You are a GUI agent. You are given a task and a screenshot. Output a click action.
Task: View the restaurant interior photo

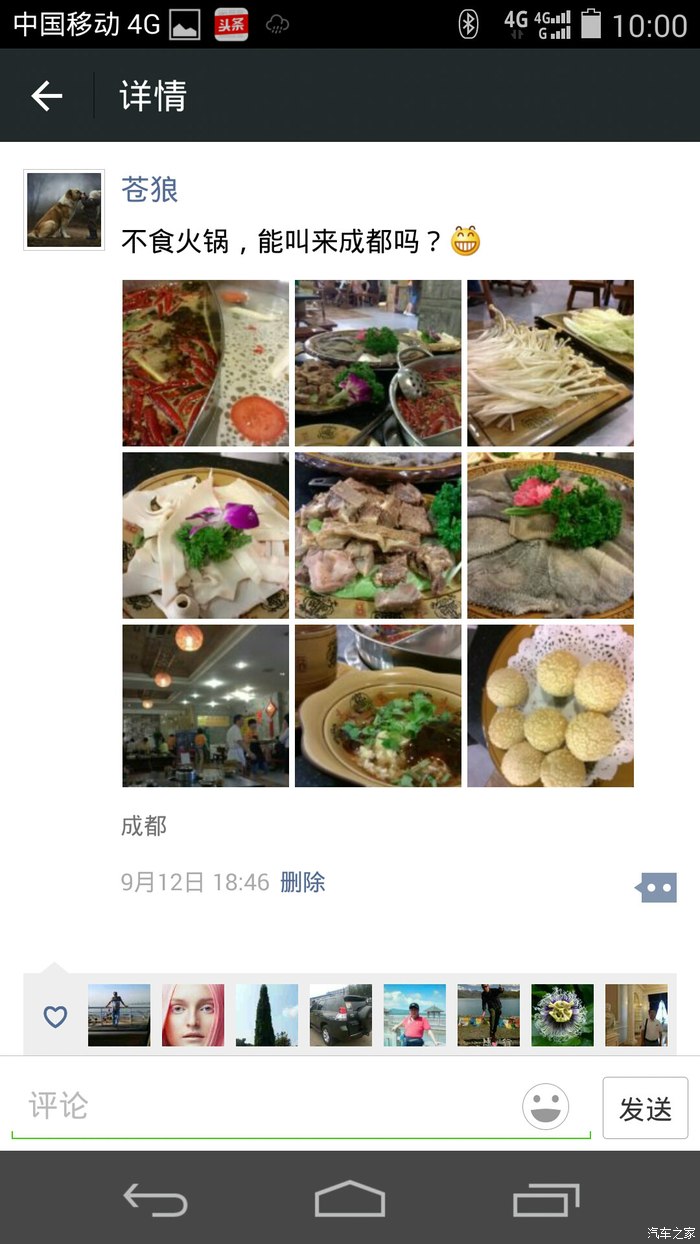(x=206, y=706)
